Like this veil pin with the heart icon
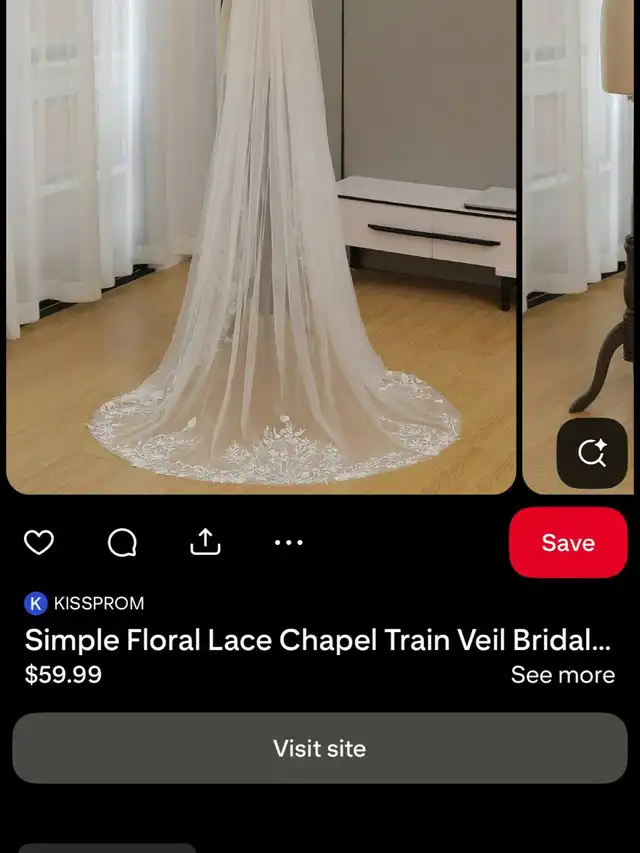 (39, 542)
